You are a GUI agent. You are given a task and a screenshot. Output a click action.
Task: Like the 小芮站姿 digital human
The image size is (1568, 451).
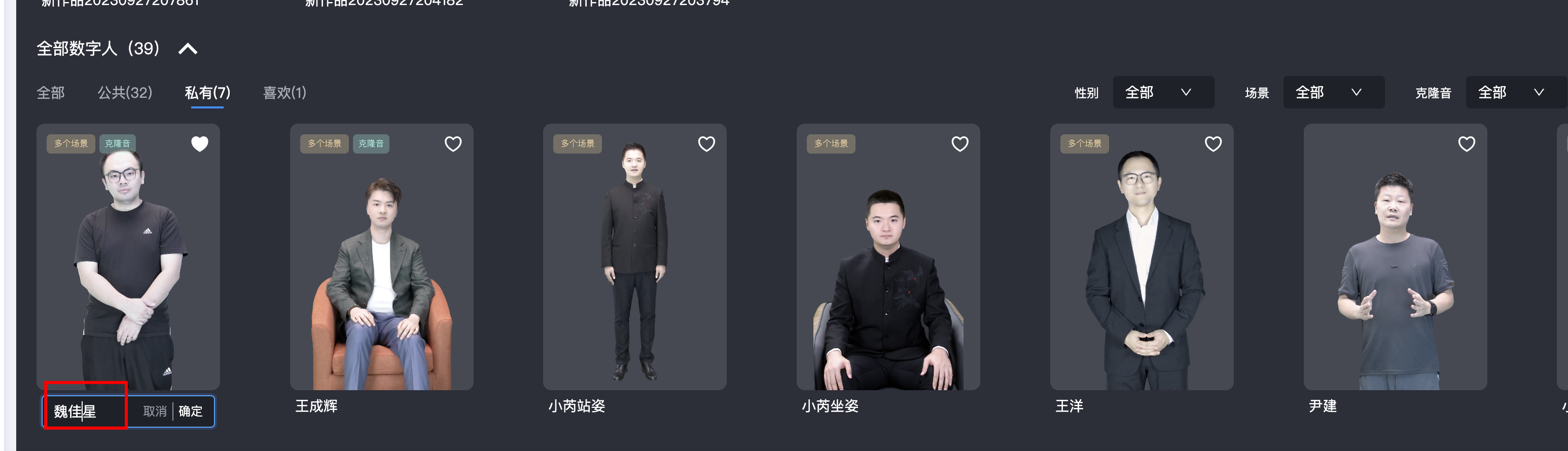coord(706,143)
